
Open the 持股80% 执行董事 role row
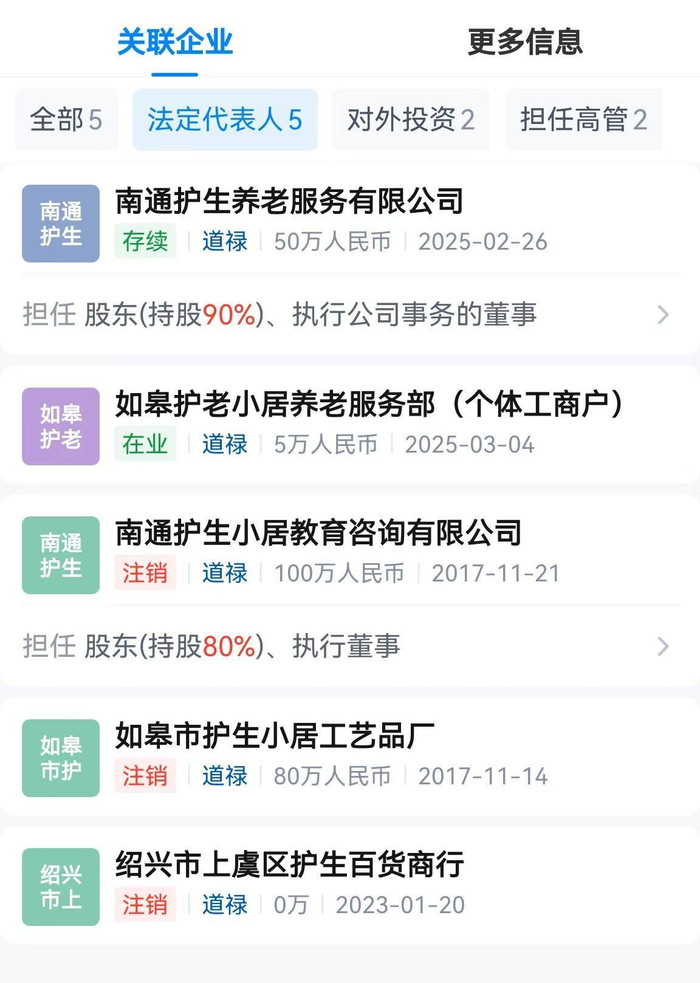[x=350, y=646]
